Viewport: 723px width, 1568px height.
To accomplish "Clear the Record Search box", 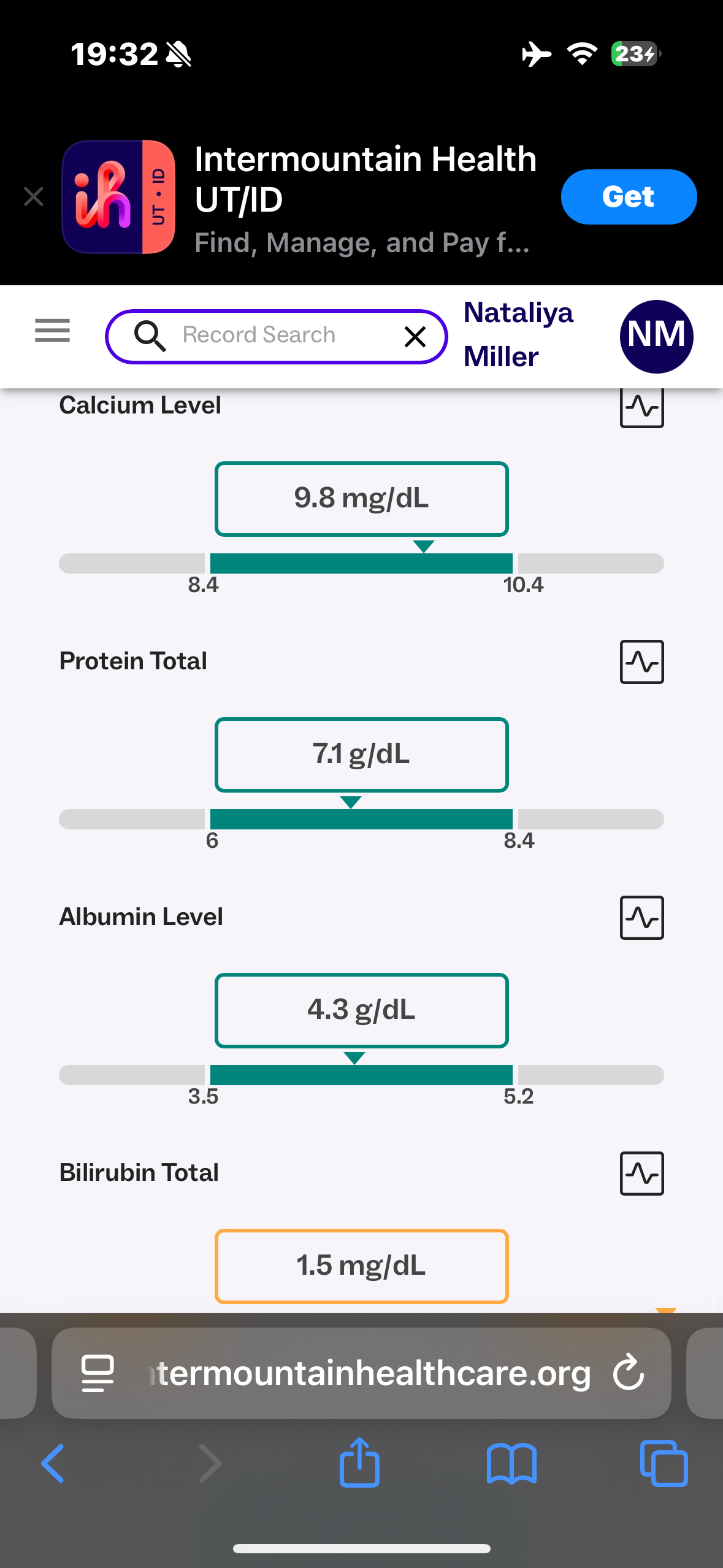I will coord(415,336).
